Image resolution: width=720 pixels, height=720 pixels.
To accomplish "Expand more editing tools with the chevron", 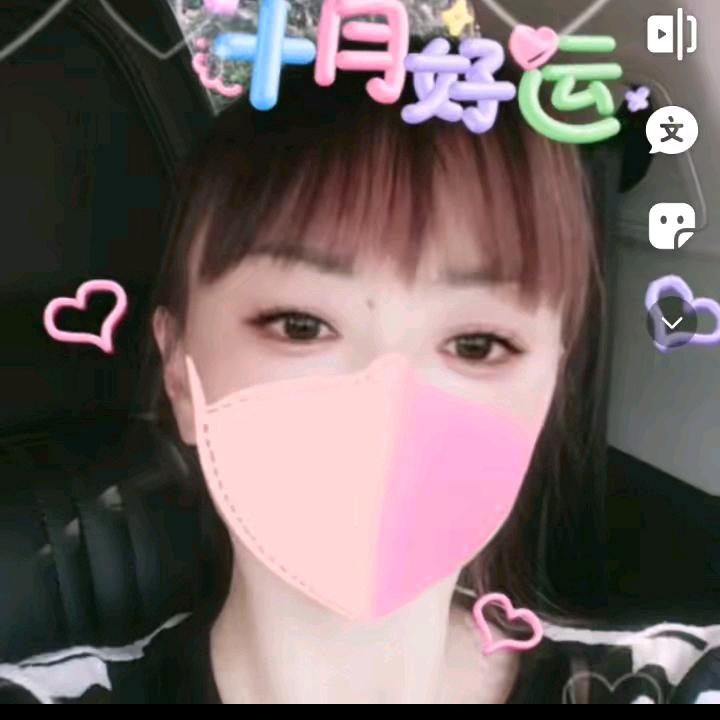I will [x=672, y=322].
